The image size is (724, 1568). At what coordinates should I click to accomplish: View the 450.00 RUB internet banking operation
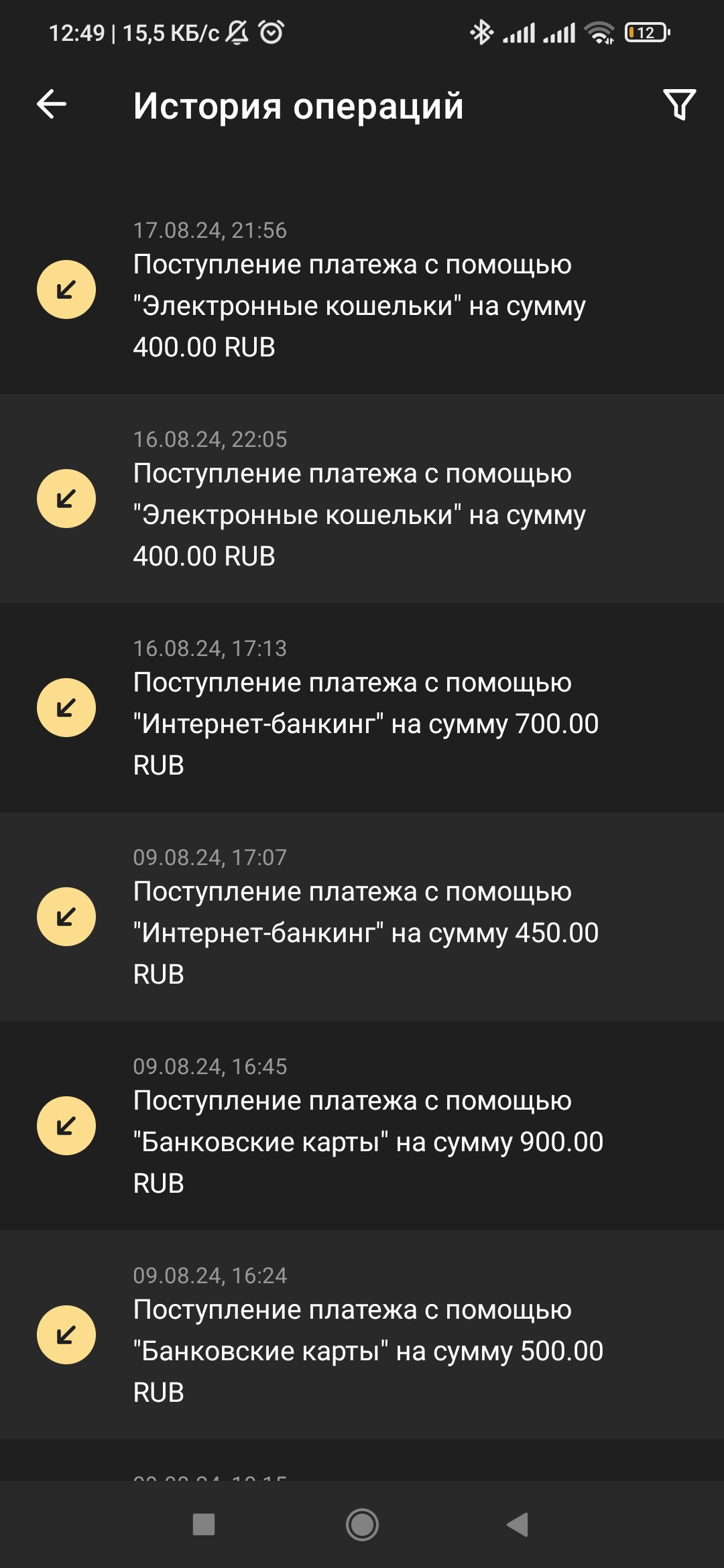(362, 917)
